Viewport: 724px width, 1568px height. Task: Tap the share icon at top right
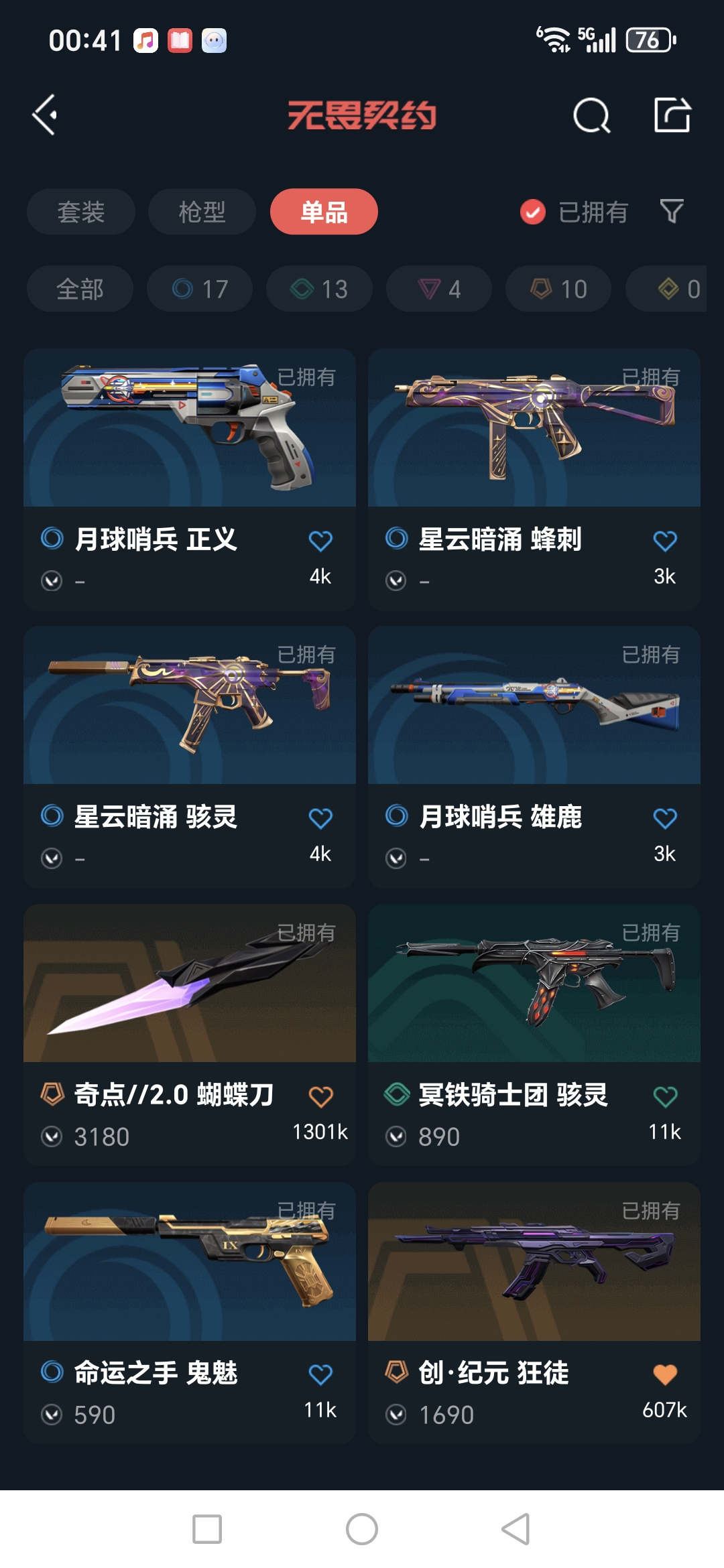pos(672,115)
